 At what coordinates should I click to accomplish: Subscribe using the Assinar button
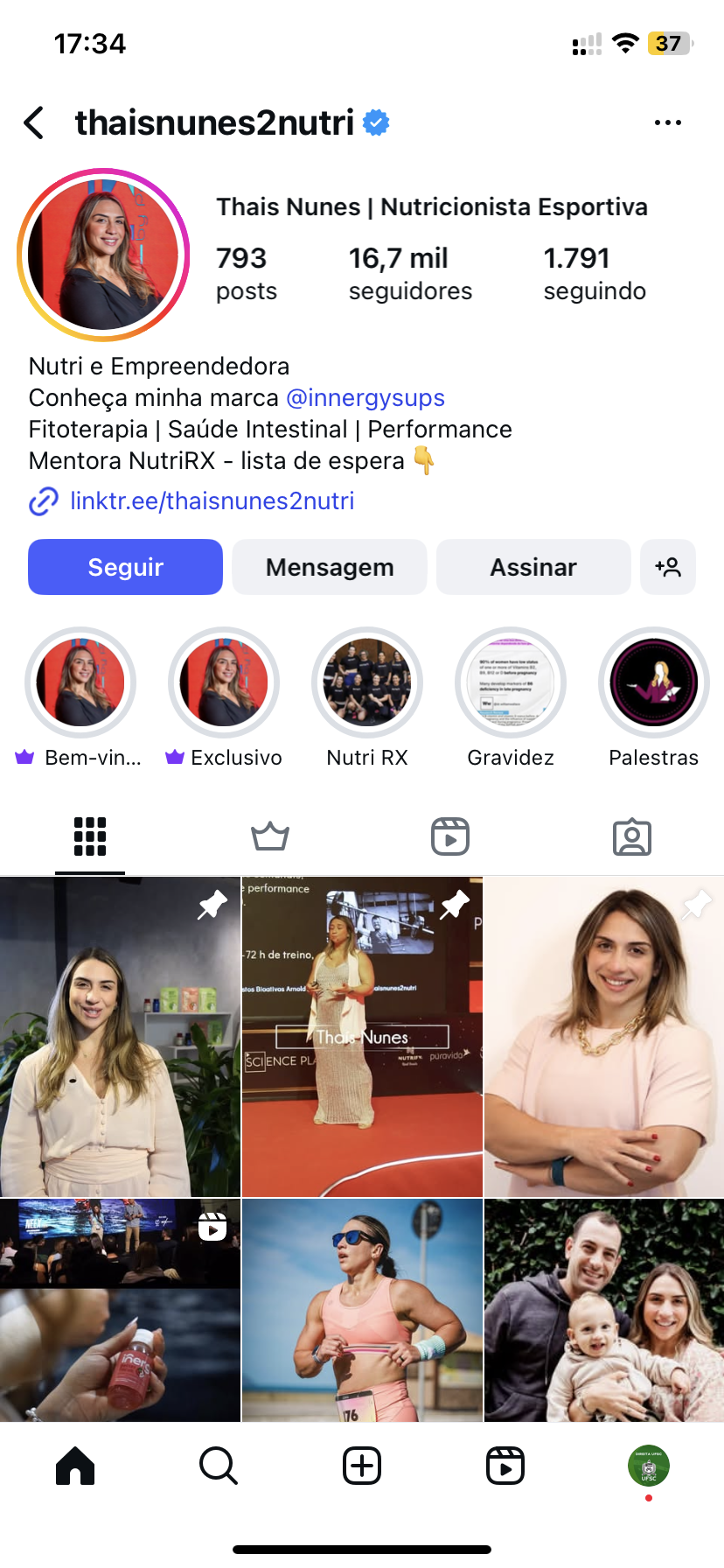click(533, 567)
